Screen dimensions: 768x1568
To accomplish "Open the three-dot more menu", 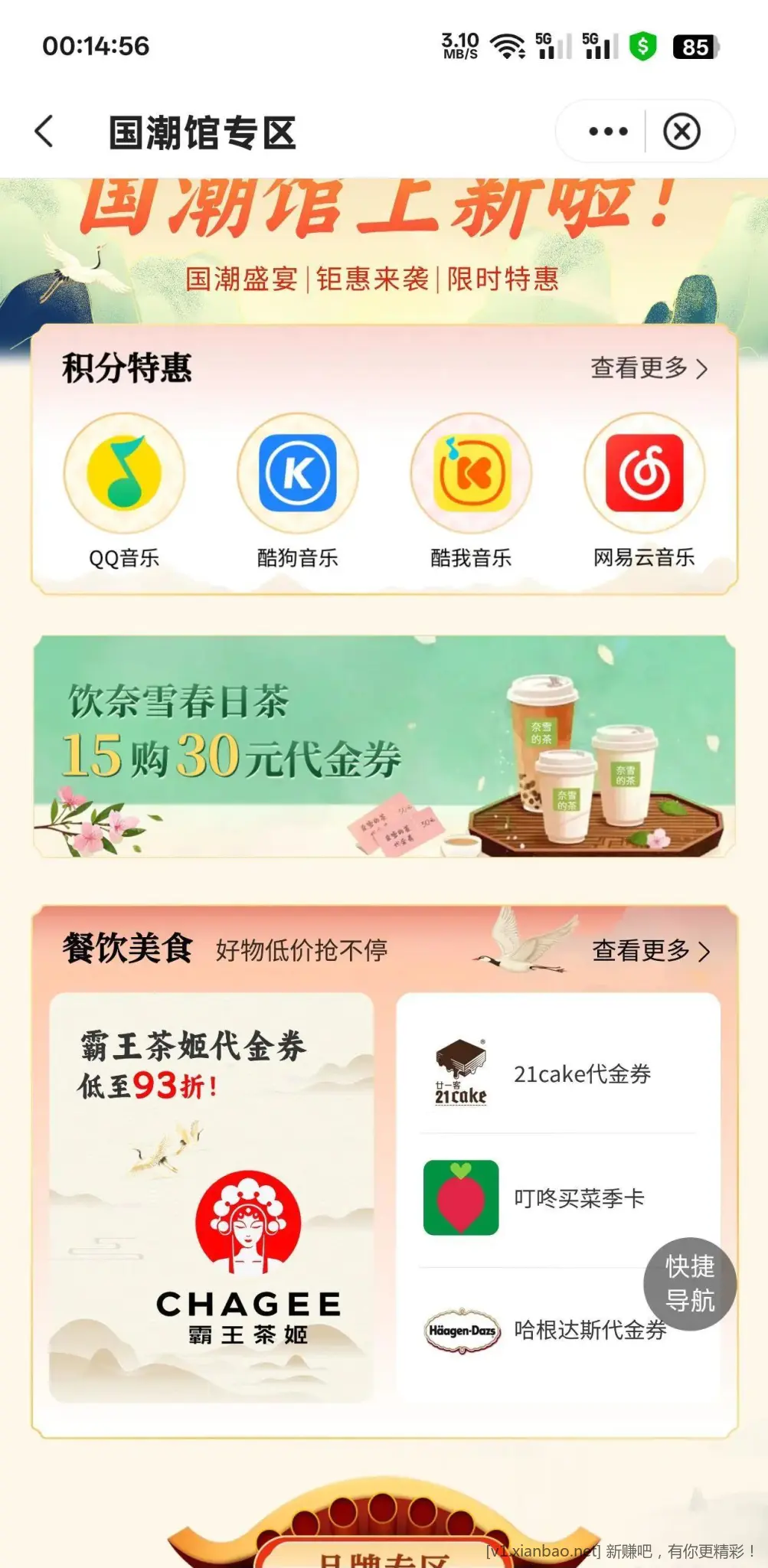I will click(608, 132).
